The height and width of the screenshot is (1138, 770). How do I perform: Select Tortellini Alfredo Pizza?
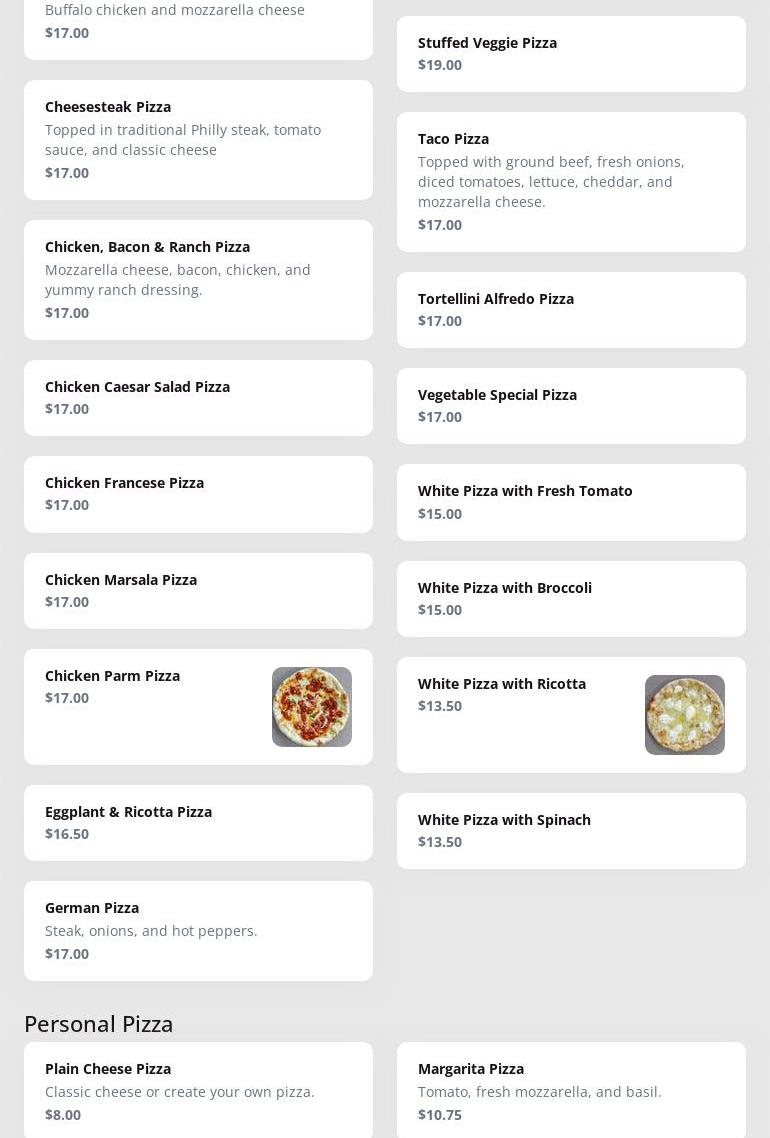[571, 309]
